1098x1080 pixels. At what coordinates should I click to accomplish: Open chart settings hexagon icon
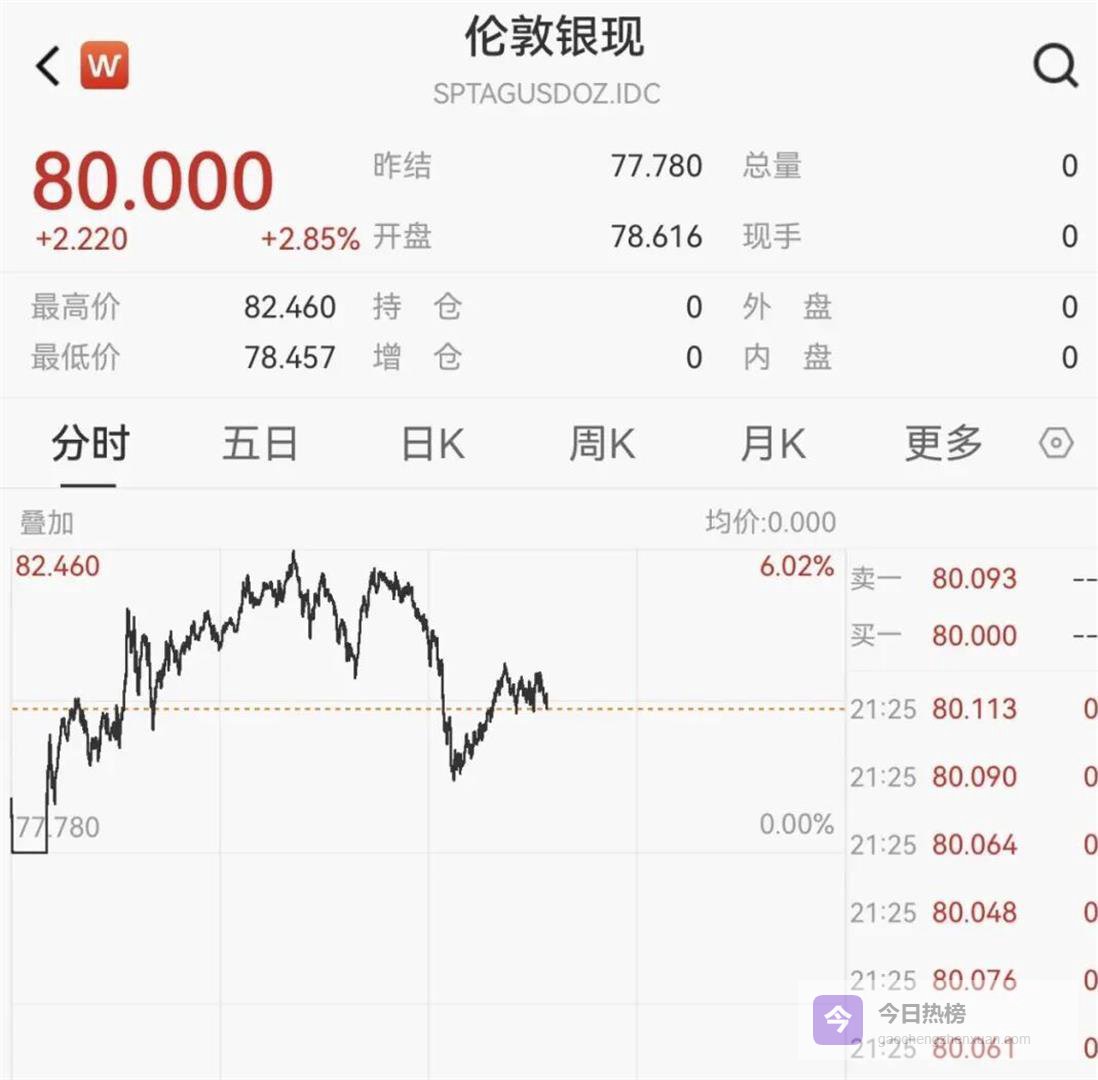[x=1056, y=443]
